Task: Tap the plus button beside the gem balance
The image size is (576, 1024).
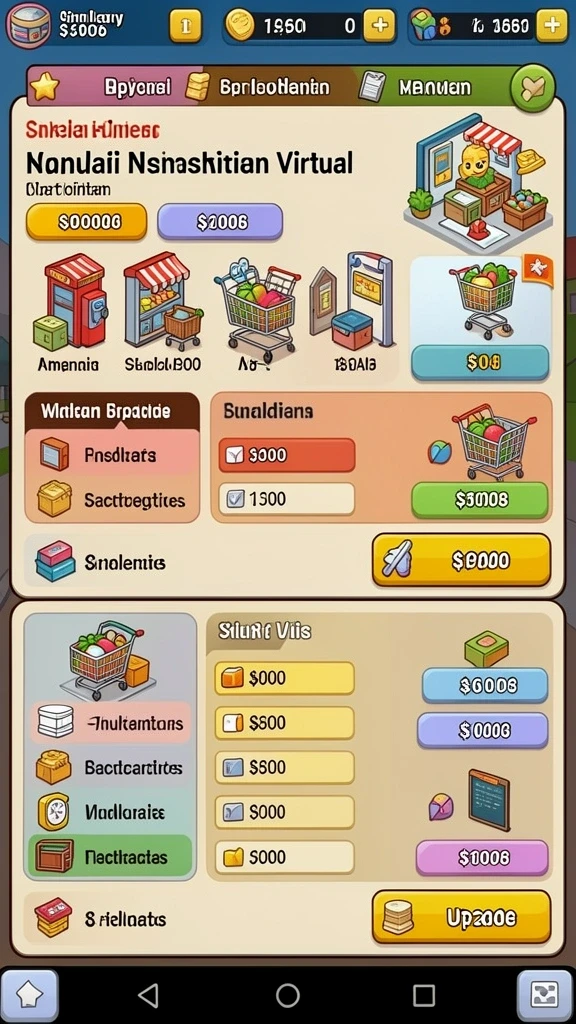Action: (552, 25)
